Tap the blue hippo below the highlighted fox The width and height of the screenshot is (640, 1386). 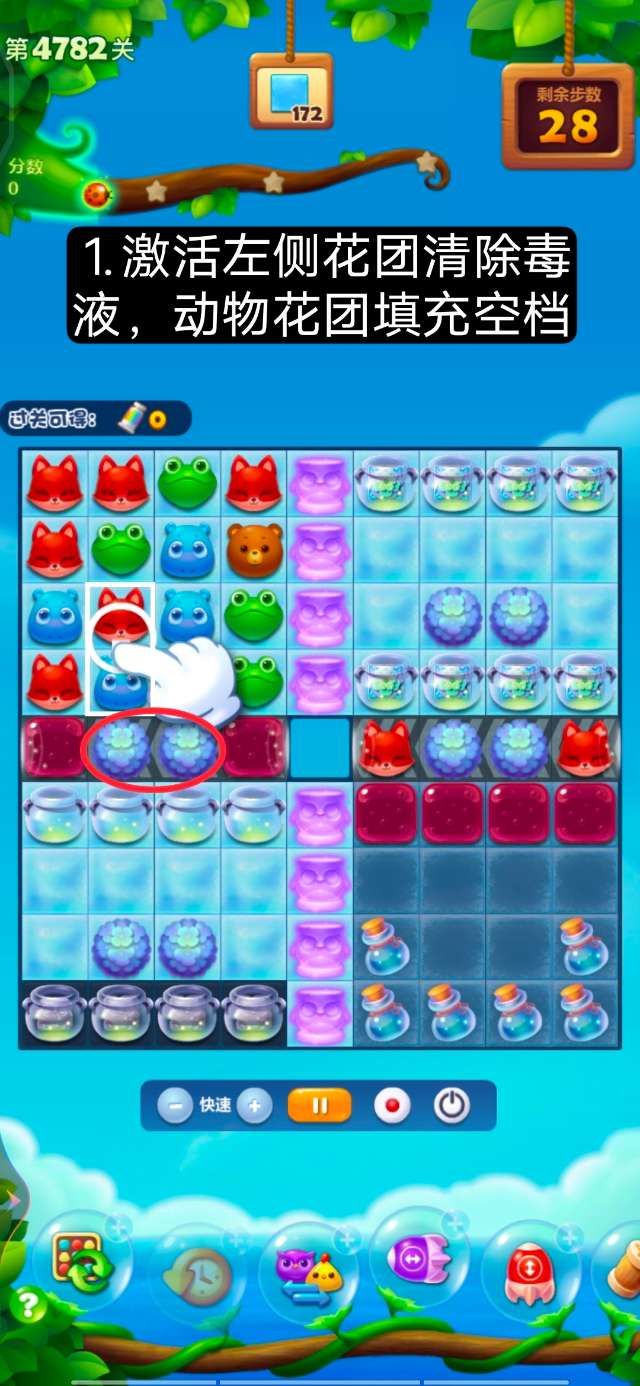pyautogui.click(x=121, y=684)
